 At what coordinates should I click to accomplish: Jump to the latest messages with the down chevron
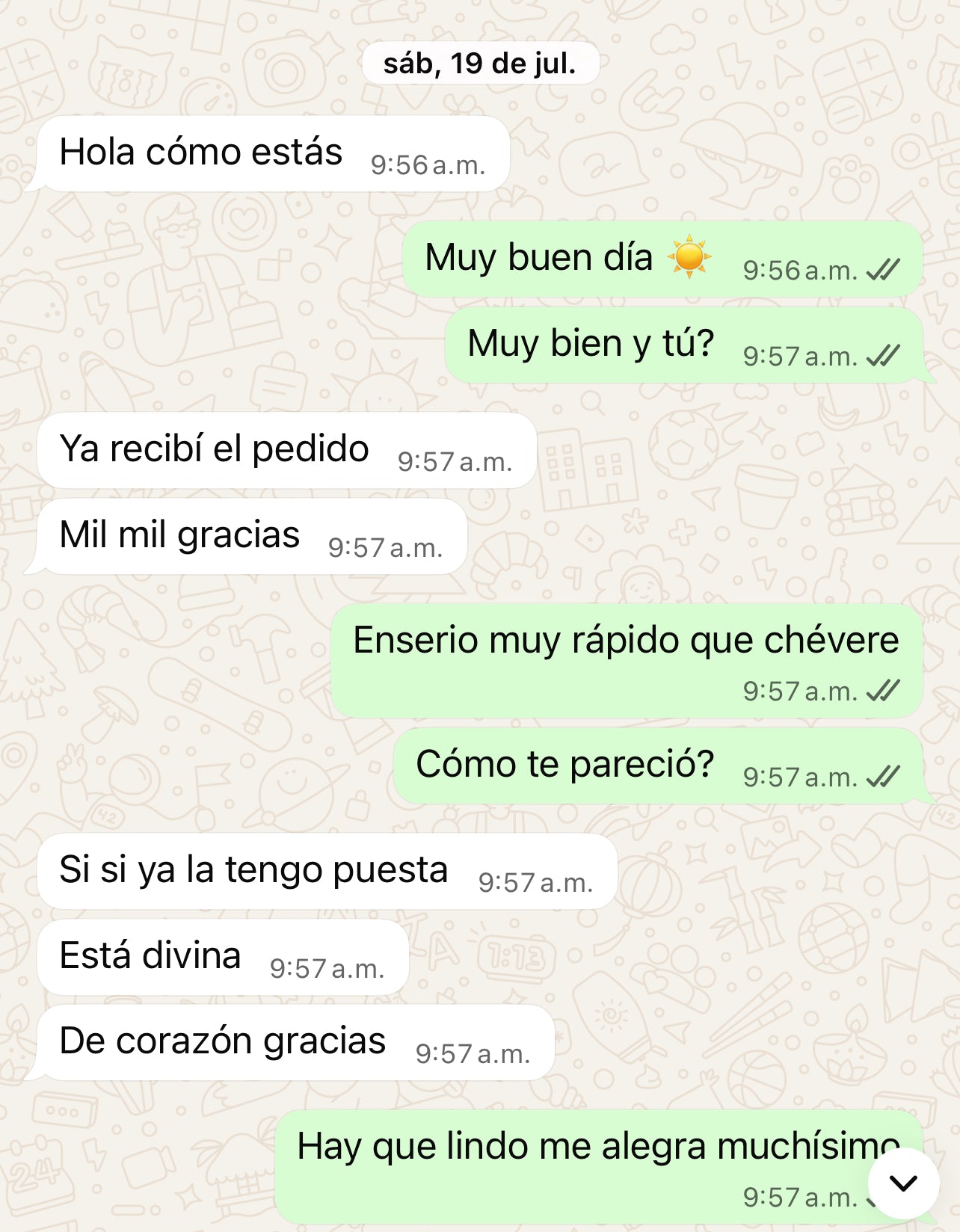pyautogui.click(x=903, y=1183)
